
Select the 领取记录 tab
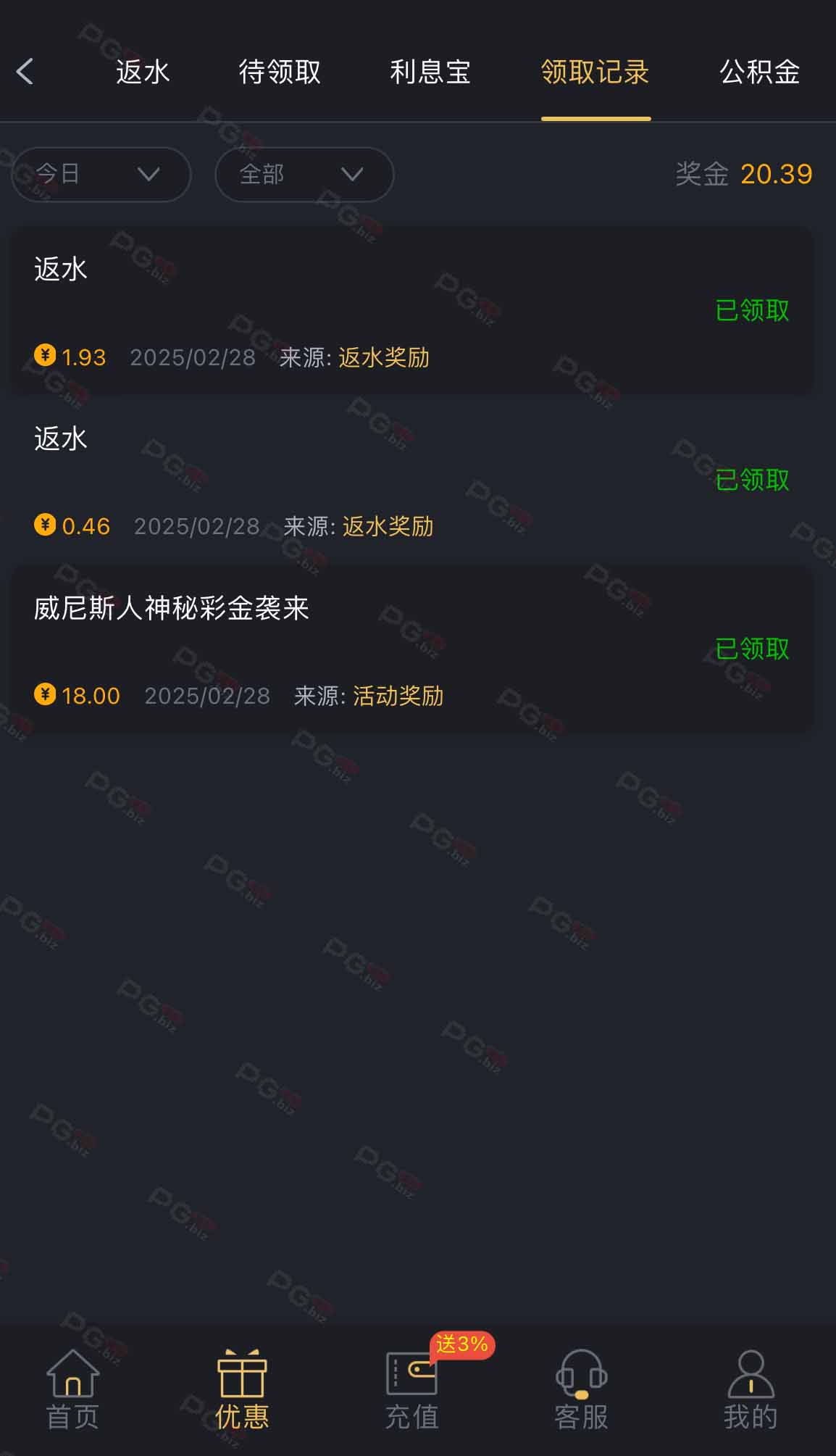[x=595, y=72]
